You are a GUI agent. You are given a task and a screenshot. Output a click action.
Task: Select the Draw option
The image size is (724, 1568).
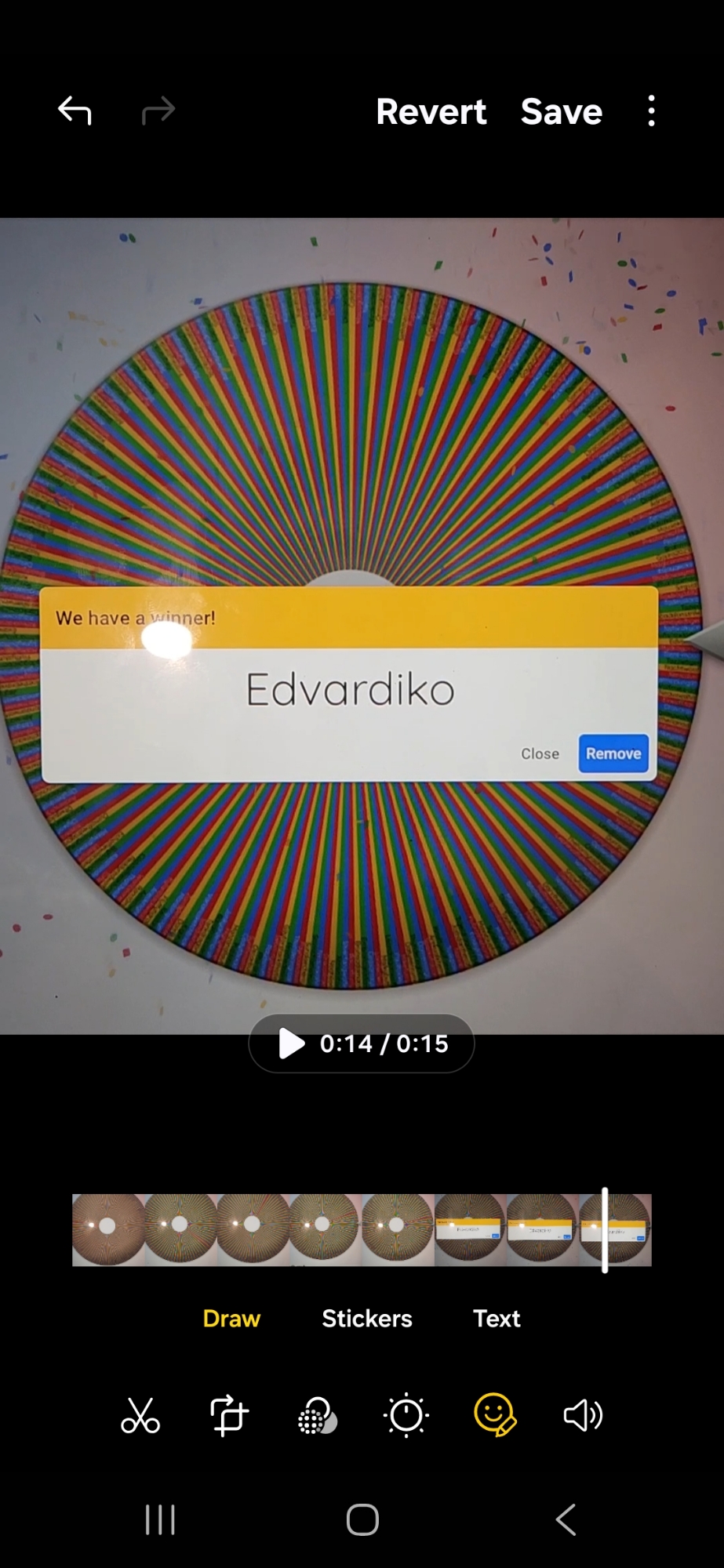(x=231, y=1319)
